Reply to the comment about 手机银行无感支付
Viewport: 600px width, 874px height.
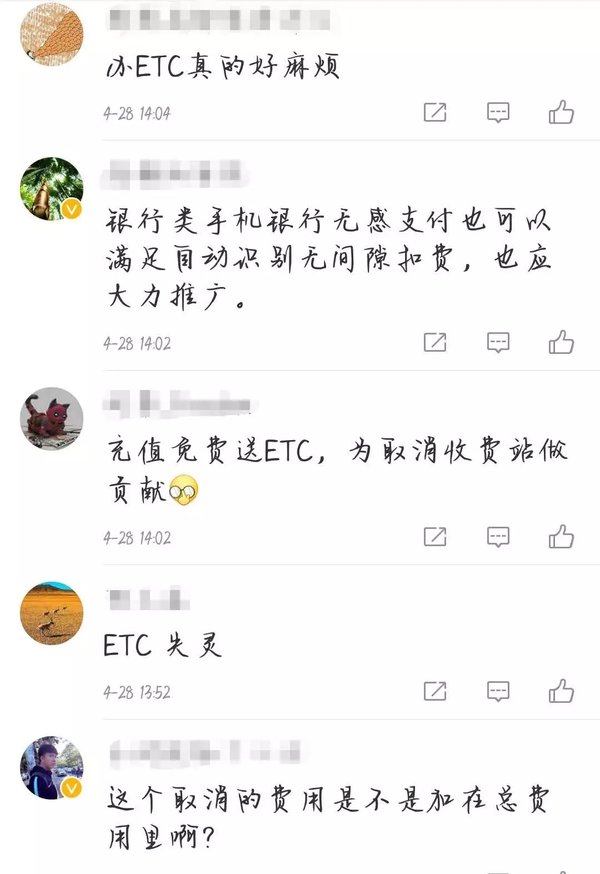coord(498,342)
